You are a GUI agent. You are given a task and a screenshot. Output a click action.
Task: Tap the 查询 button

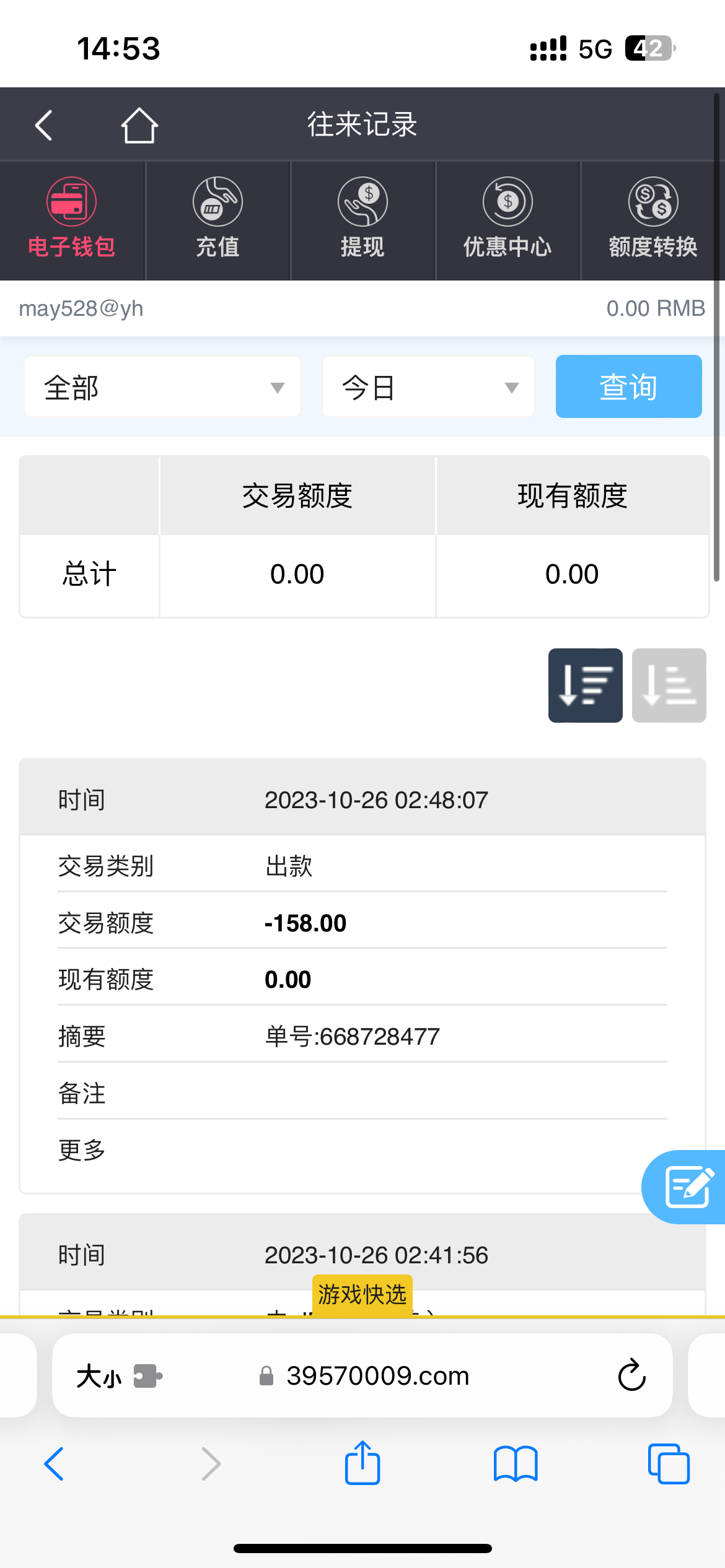628,387
